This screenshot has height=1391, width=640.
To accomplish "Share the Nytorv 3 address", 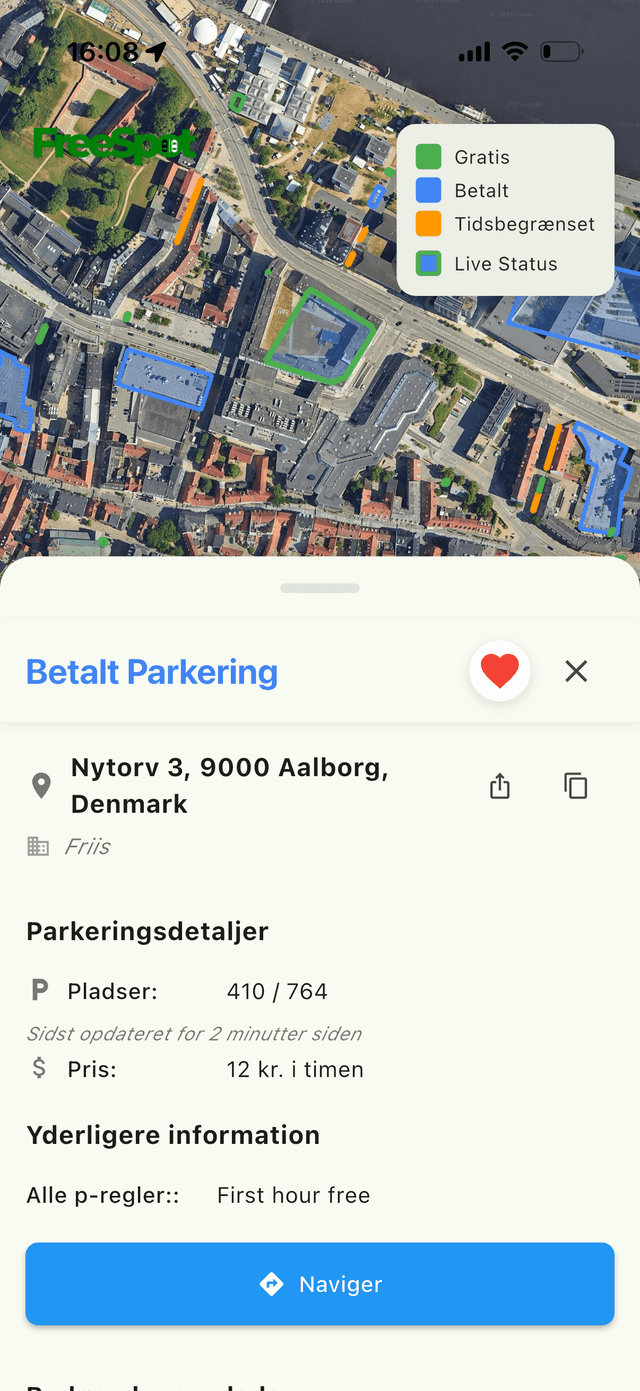I will click(500, 786).
